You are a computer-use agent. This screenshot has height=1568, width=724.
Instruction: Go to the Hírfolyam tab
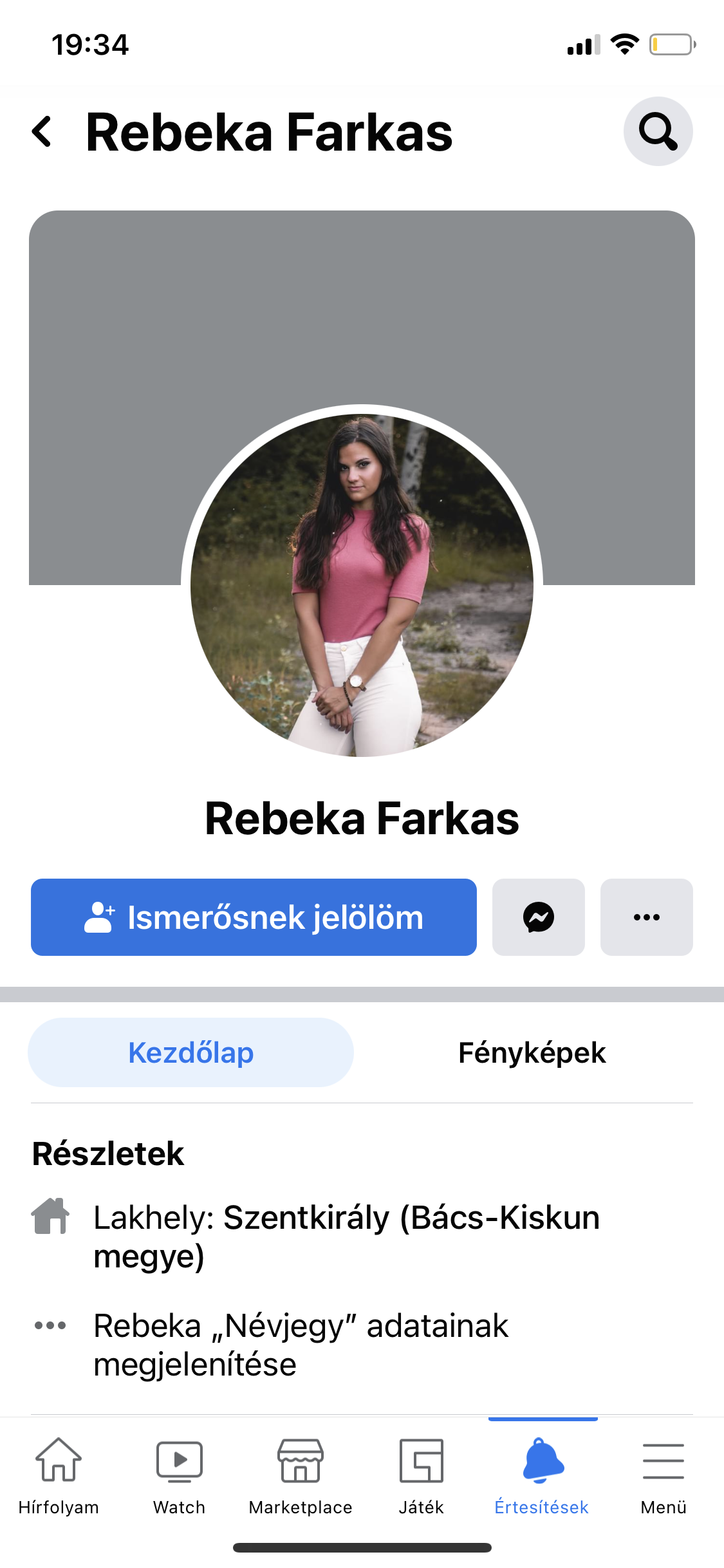pyautogui.click(x=59, y=1474)
